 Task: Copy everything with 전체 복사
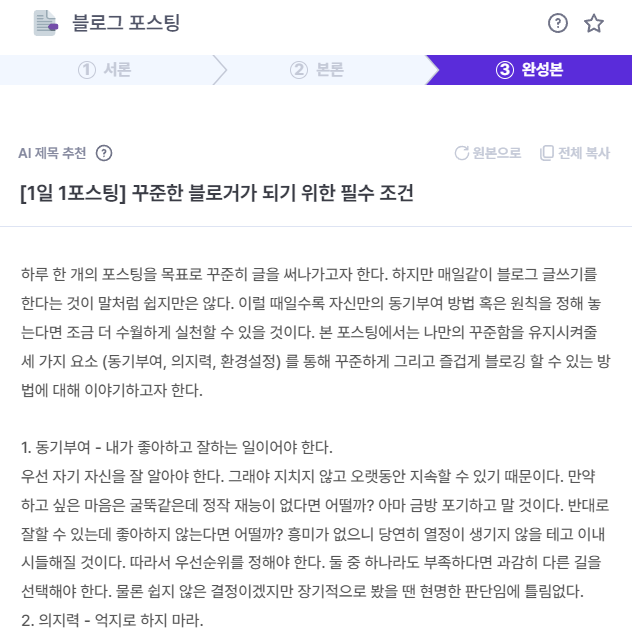point(575,153)
